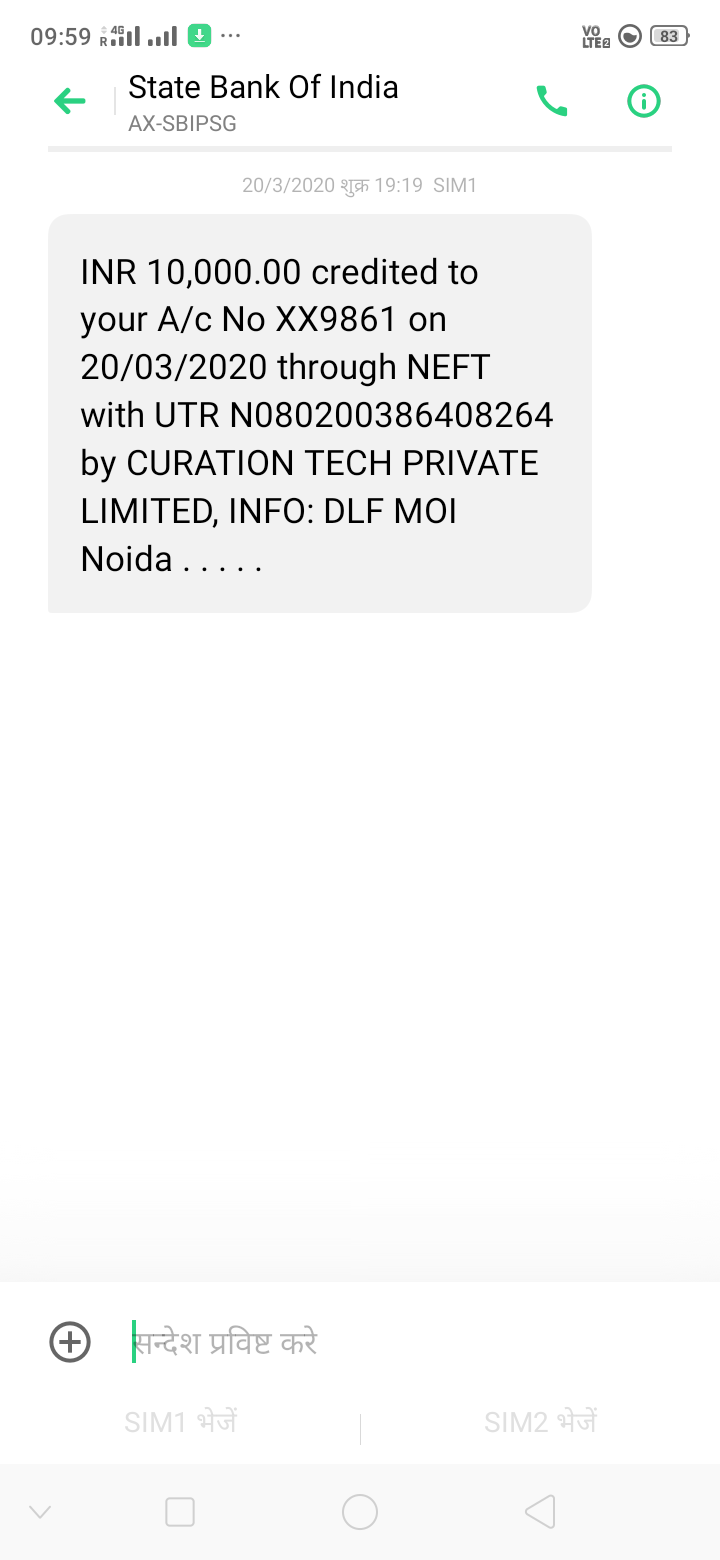Image resolution: width=720 pixels, height=1560 pixels.
Task: Open the conversation info icon
Action: pyautogui.click(x=643, y=101)
